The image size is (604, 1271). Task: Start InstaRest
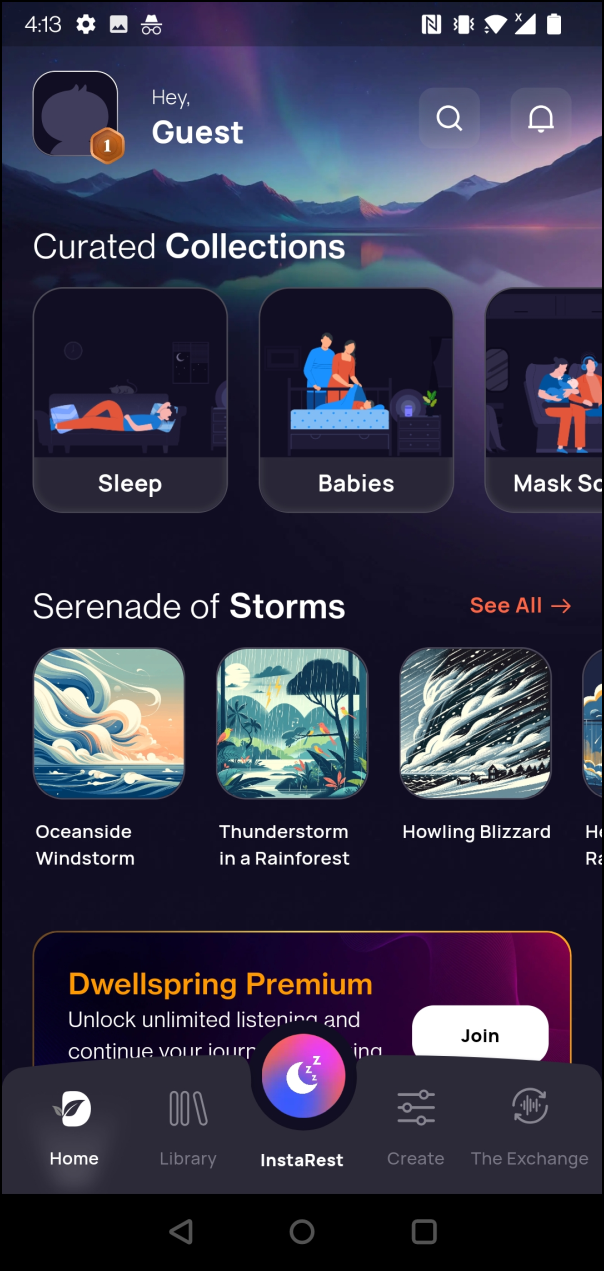tap(303, 1078)
